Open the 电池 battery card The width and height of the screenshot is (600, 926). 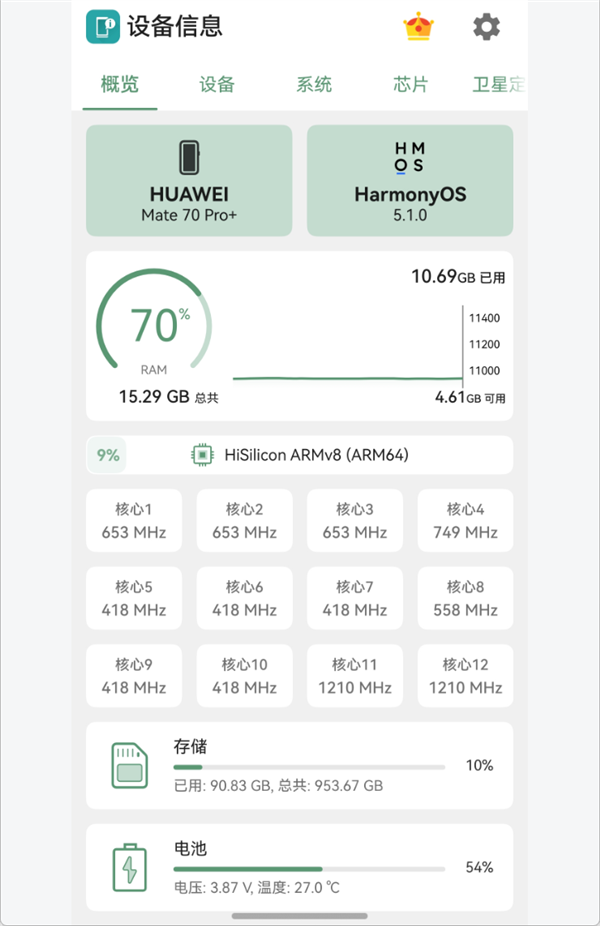[299, 867]
